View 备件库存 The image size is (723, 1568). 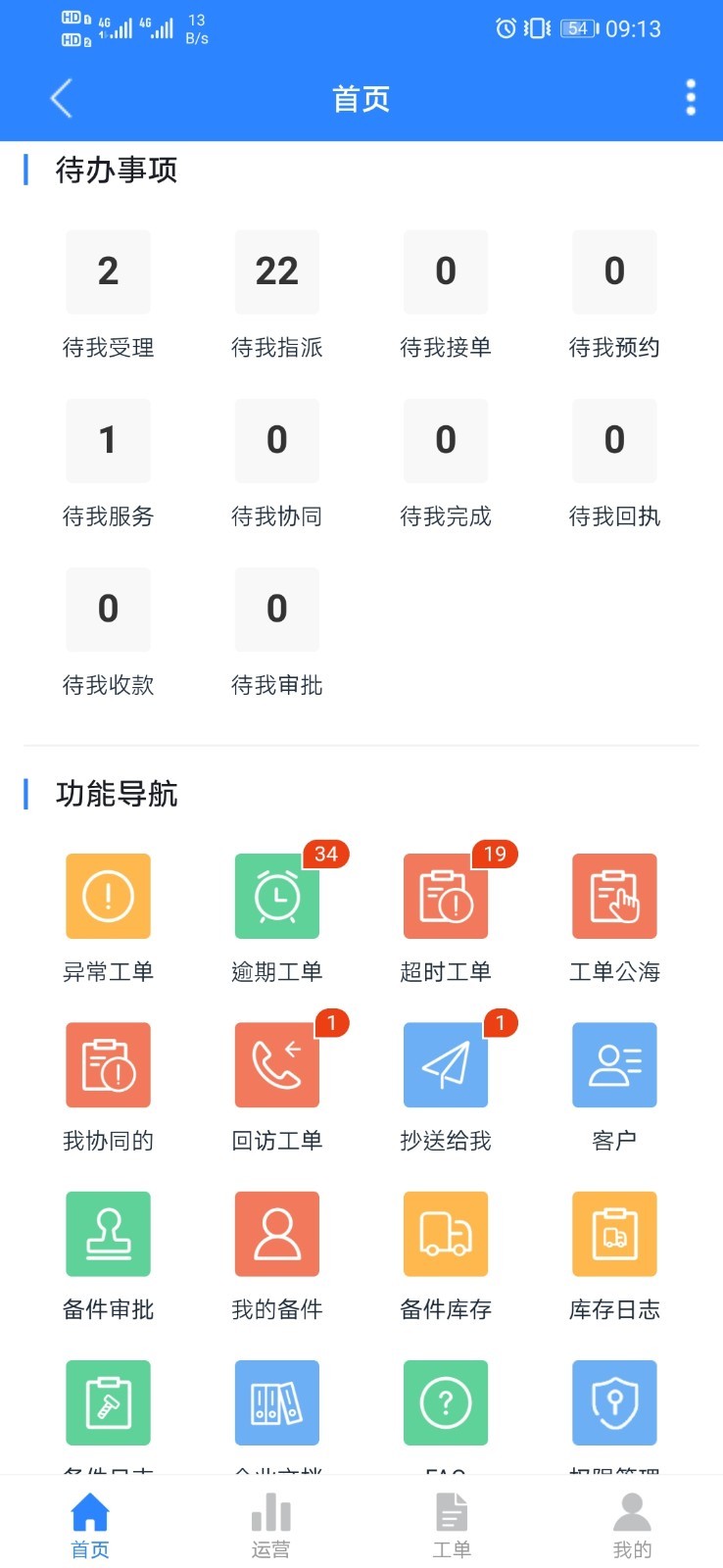[x=446, y=1234]
